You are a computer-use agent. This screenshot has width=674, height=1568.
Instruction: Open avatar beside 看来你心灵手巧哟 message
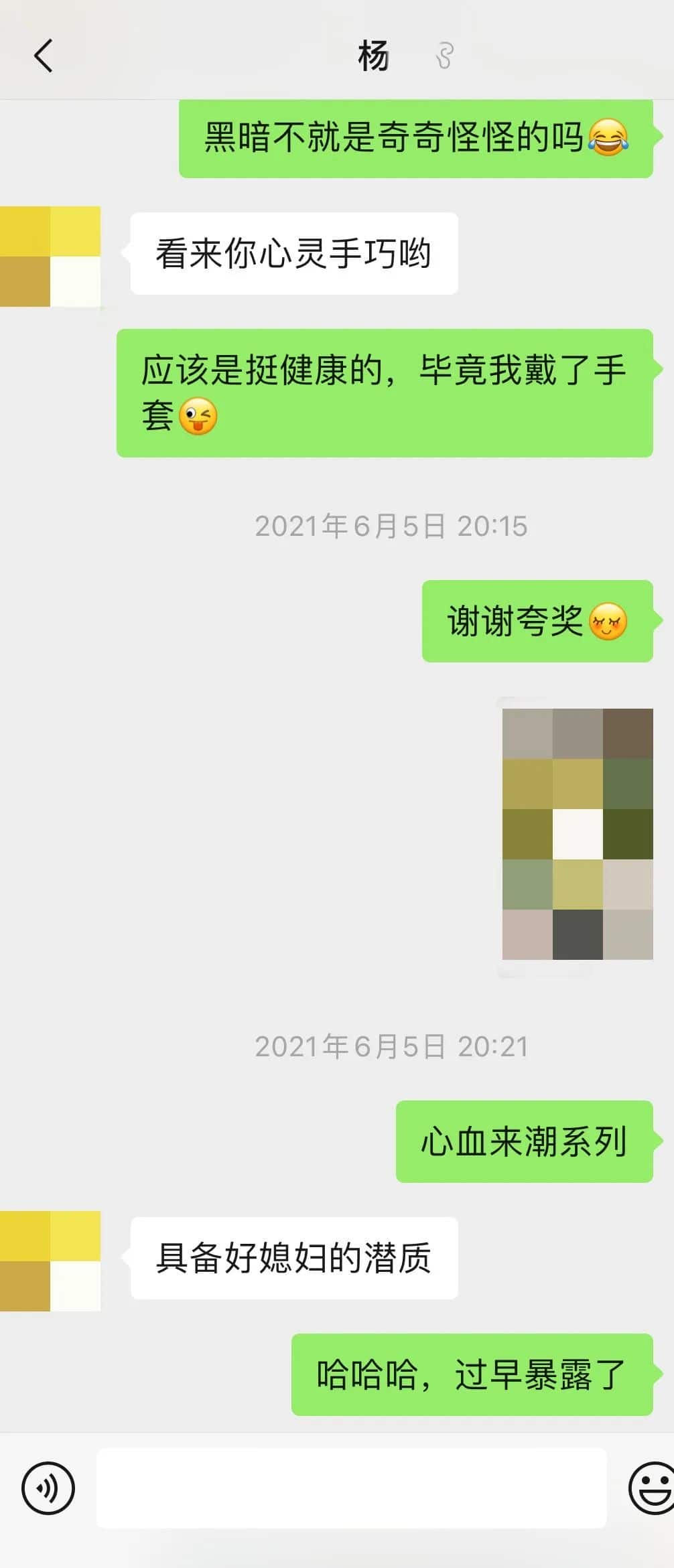[x=50, y=257]
